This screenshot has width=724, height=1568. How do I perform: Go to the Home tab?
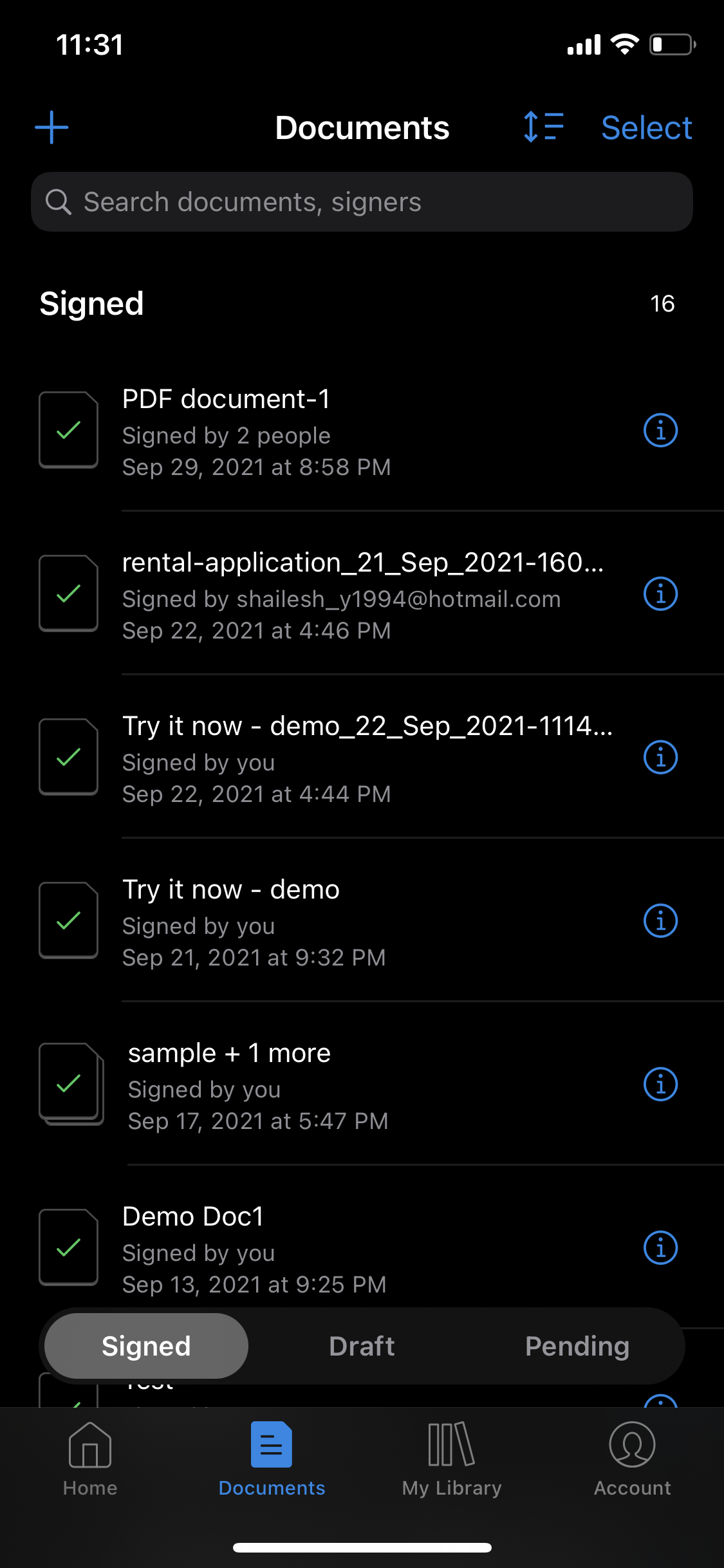coord(90,1459)
